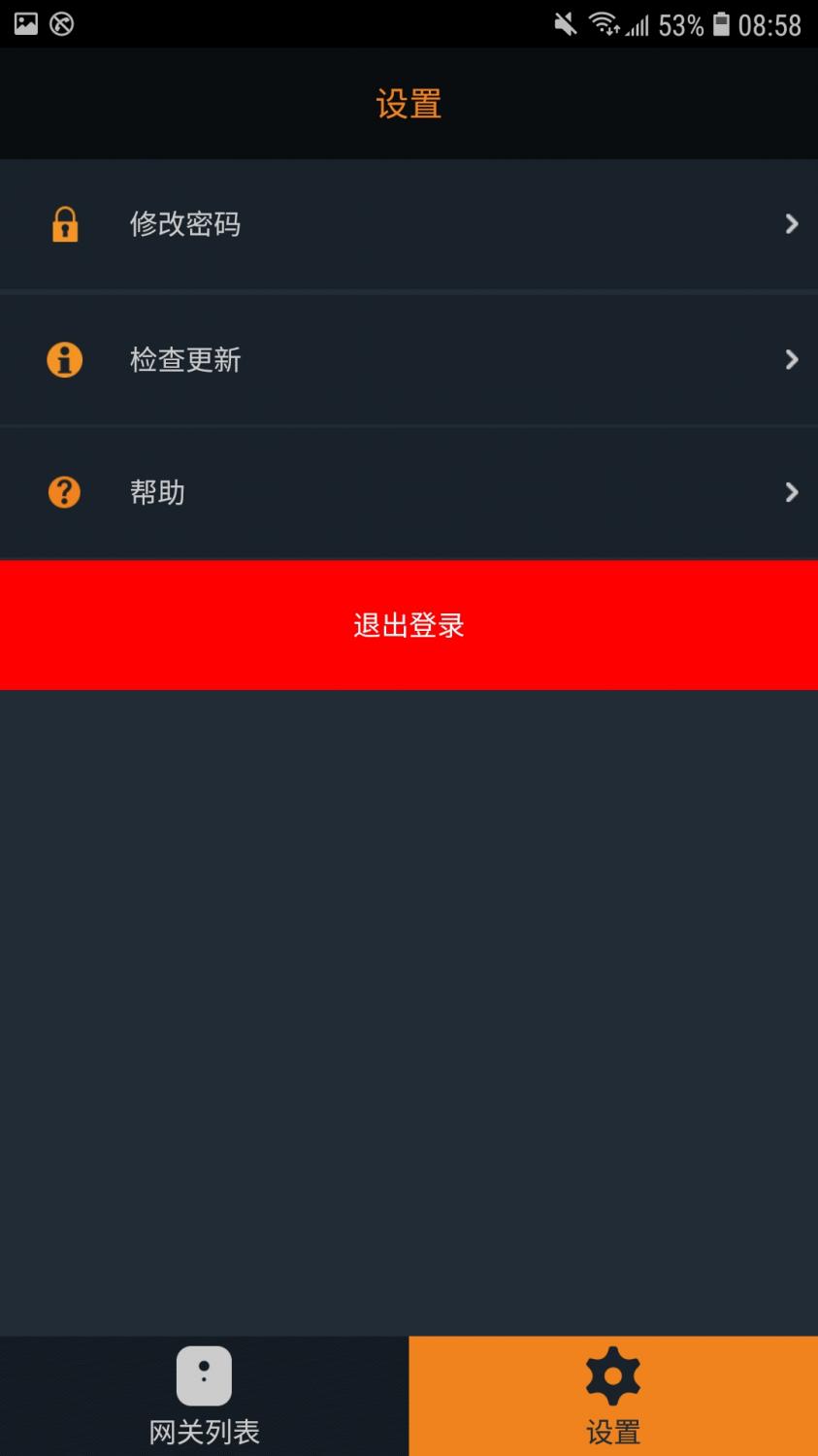This screenshot has width=818, height=1456.
Task: Open 修改密码 to change password
Action: click(186, 224)
